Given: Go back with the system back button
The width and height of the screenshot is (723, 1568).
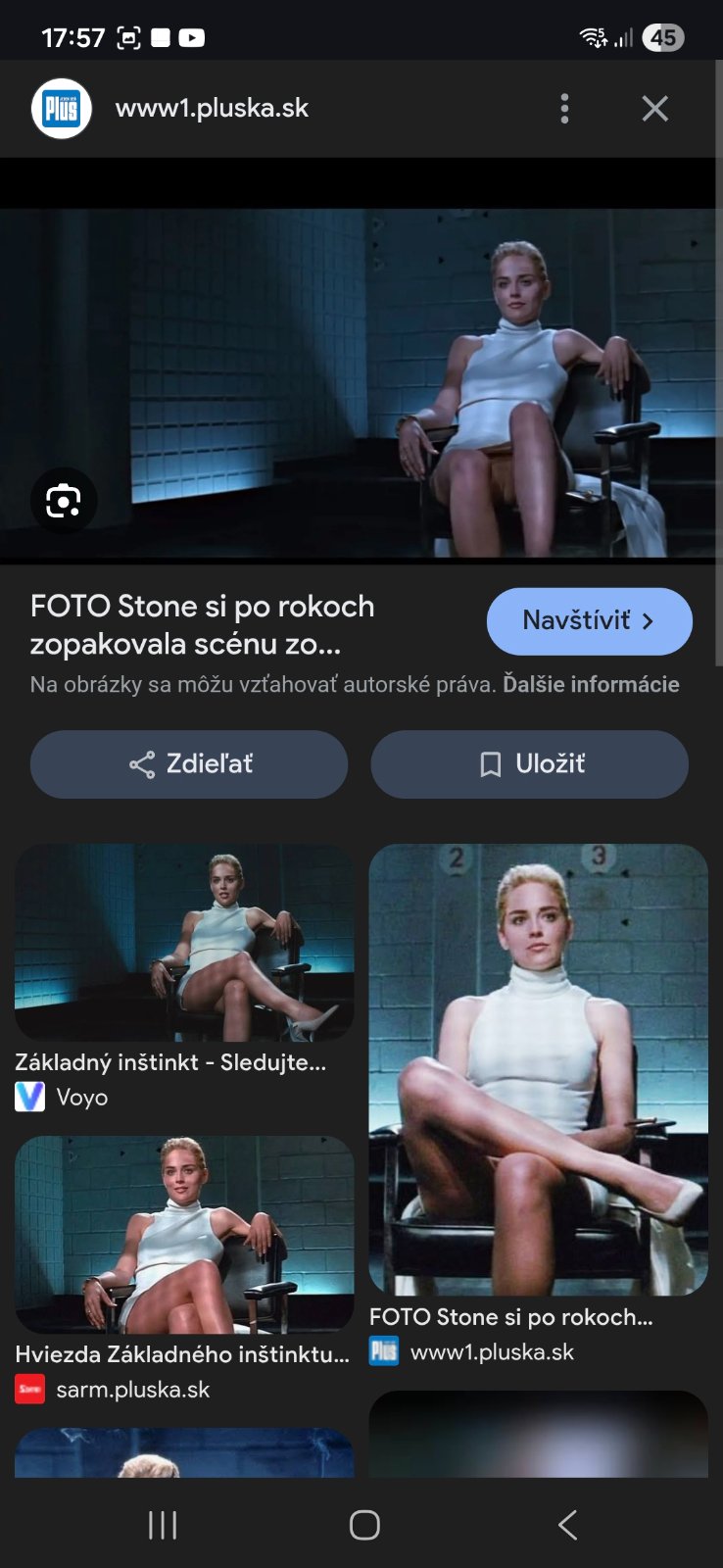Looking at the screenshot, I should pyautogui.click(x=567, y=1525).
